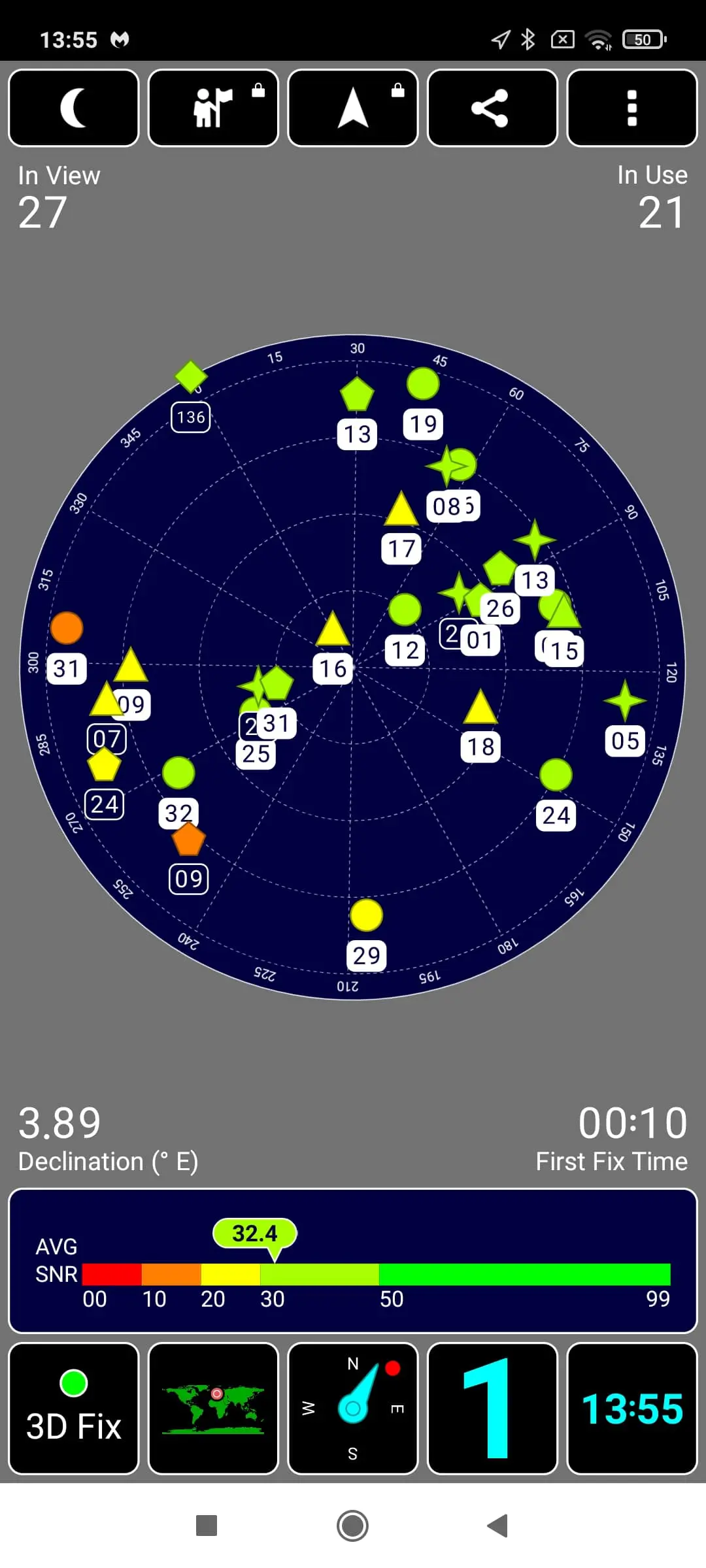Open the locked navigation arrow button
The width and height of the screenshot is (706, 1568).
(353, 108)
